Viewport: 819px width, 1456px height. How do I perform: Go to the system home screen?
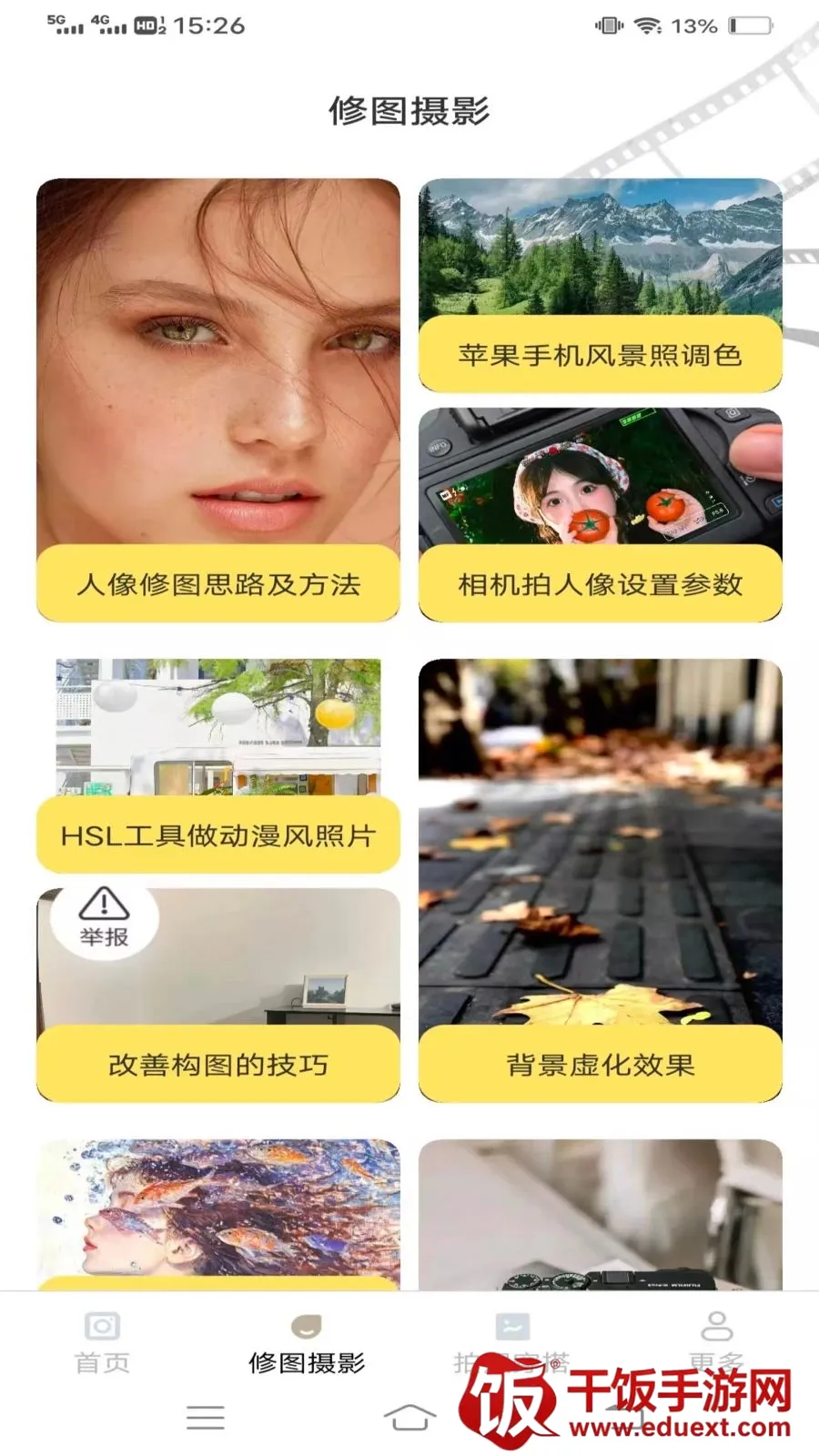coord(409,1417)
